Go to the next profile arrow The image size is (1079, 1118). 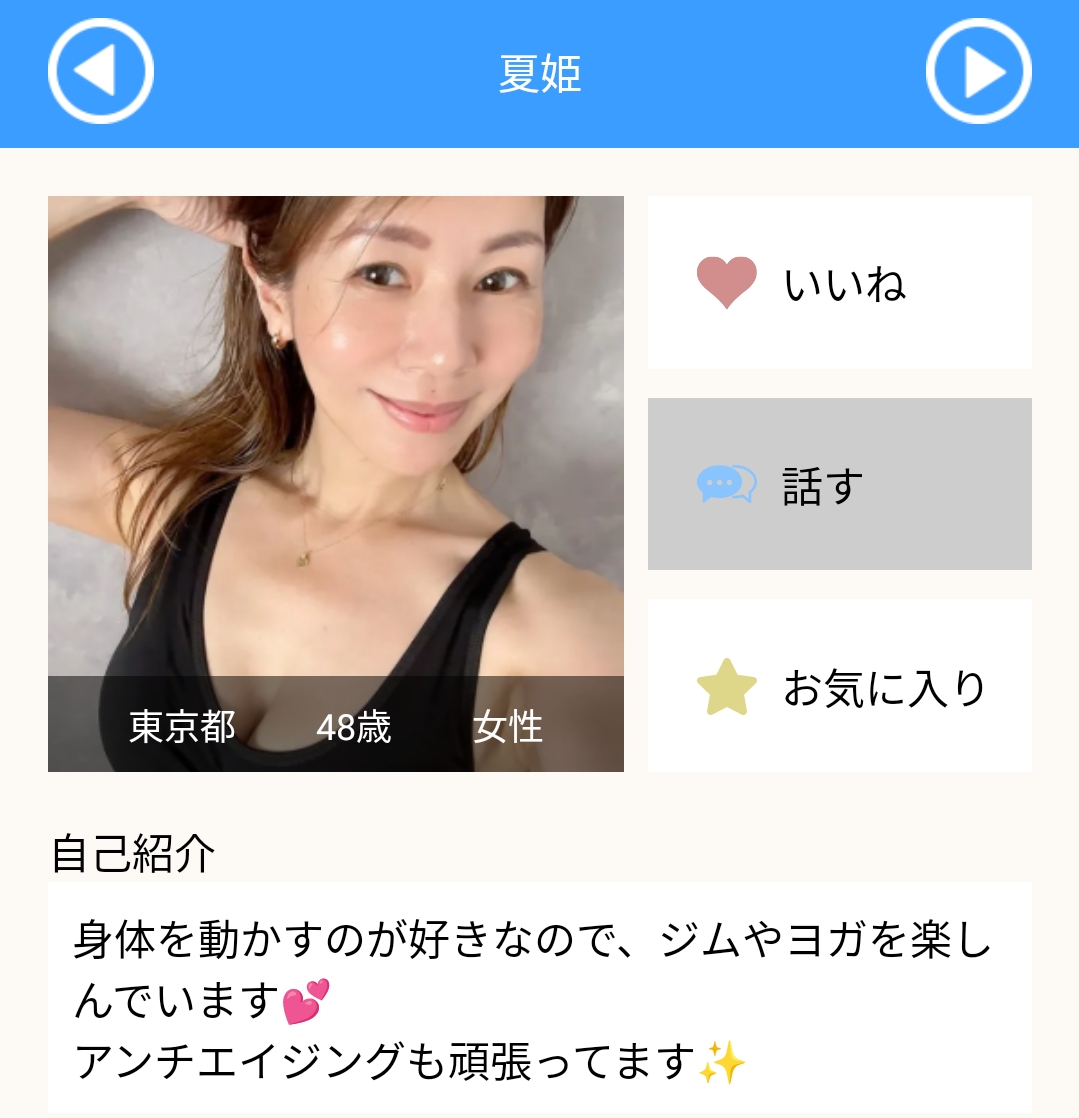(x=978, y=72)
